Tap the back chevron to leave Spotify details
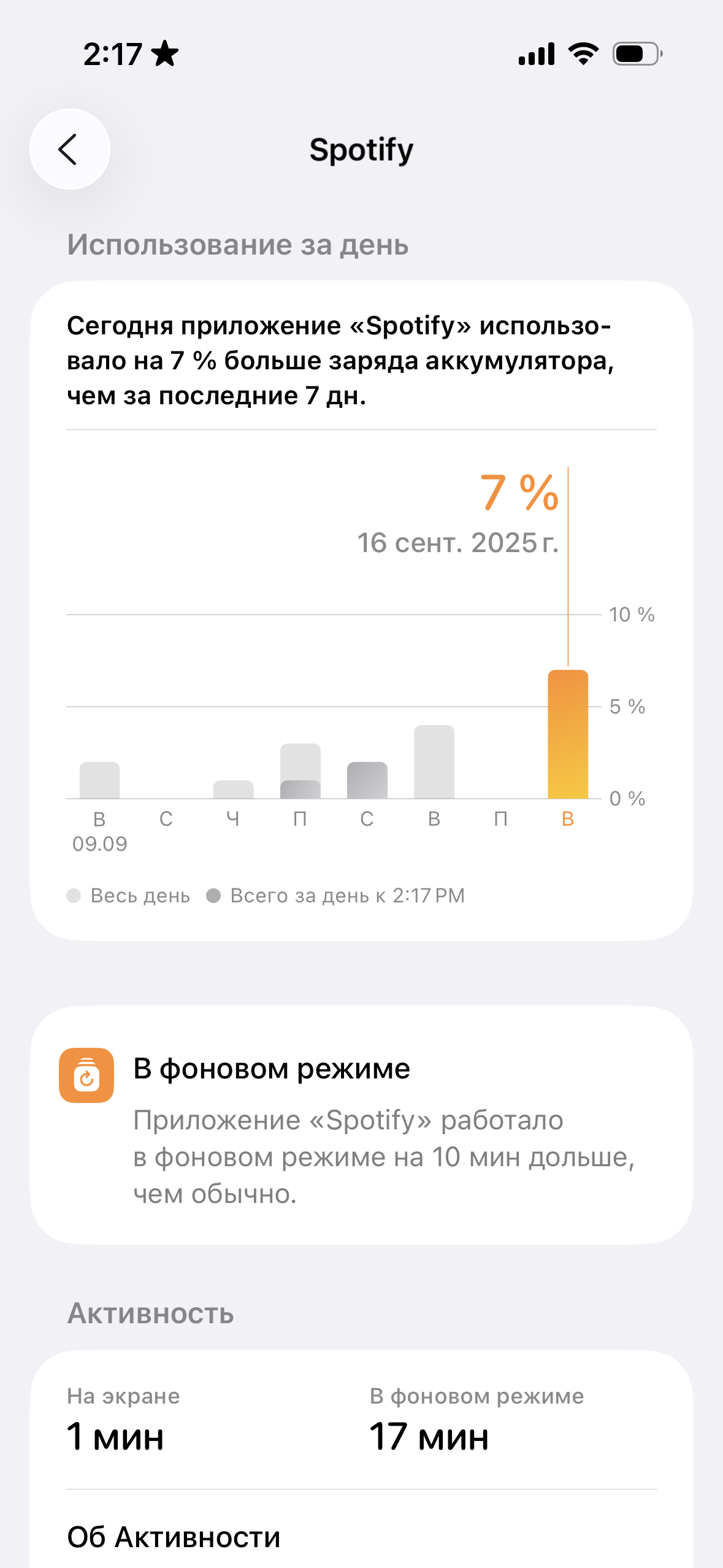 (x=69, y=149)
